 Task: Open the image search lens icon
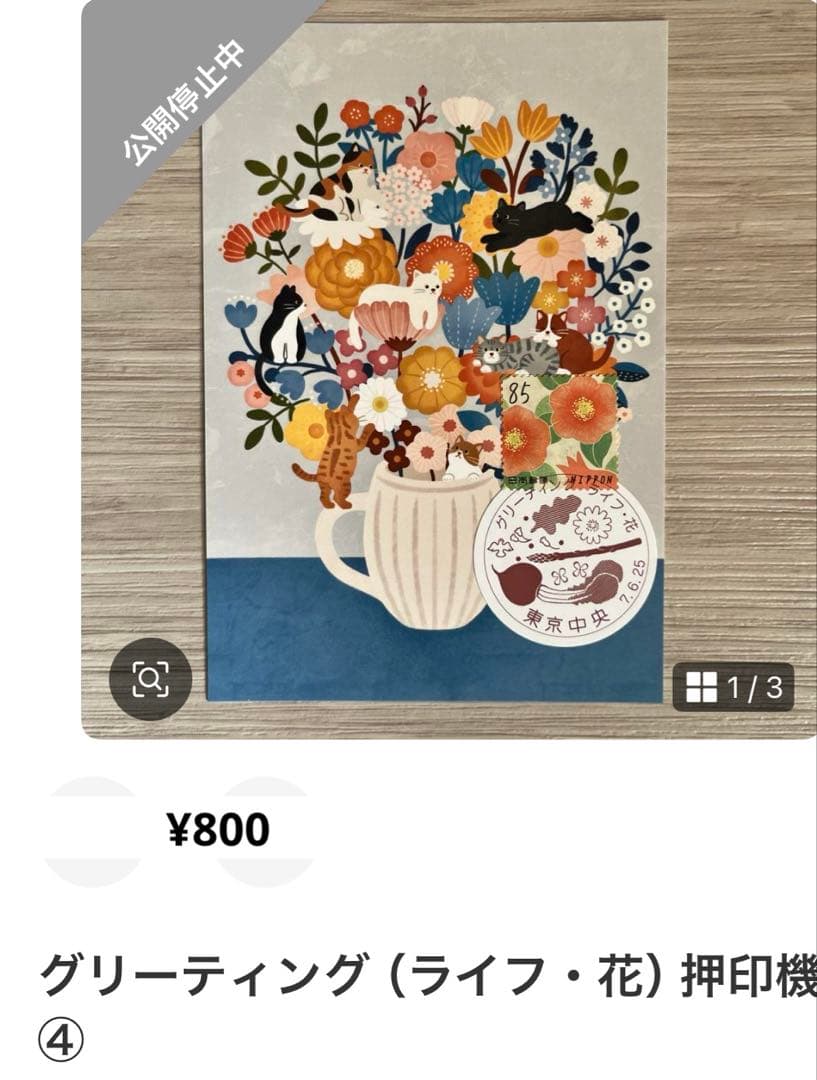pyautogui.click(x=150, y=679)
